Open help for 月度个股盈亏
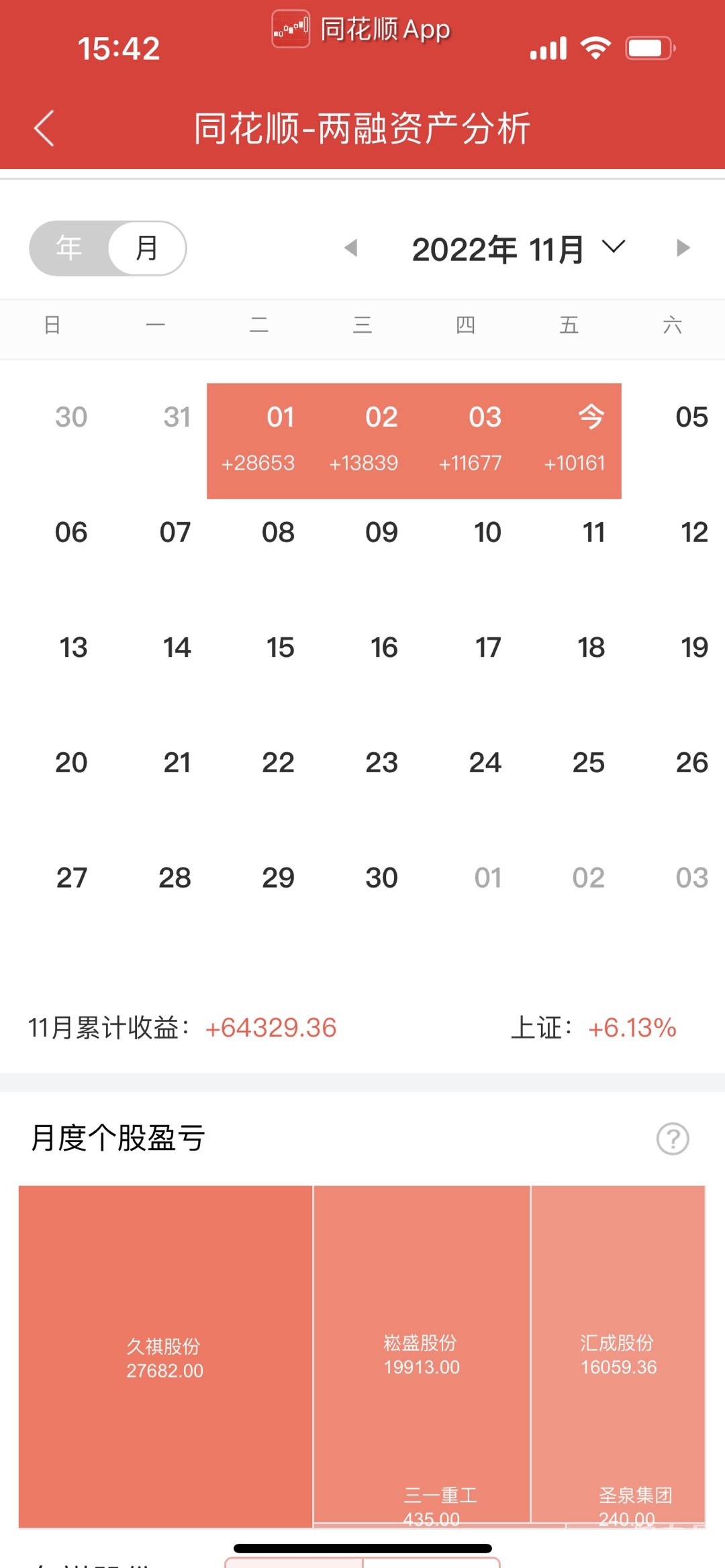Screen dimensions: 725x1568 point(673,1139)
